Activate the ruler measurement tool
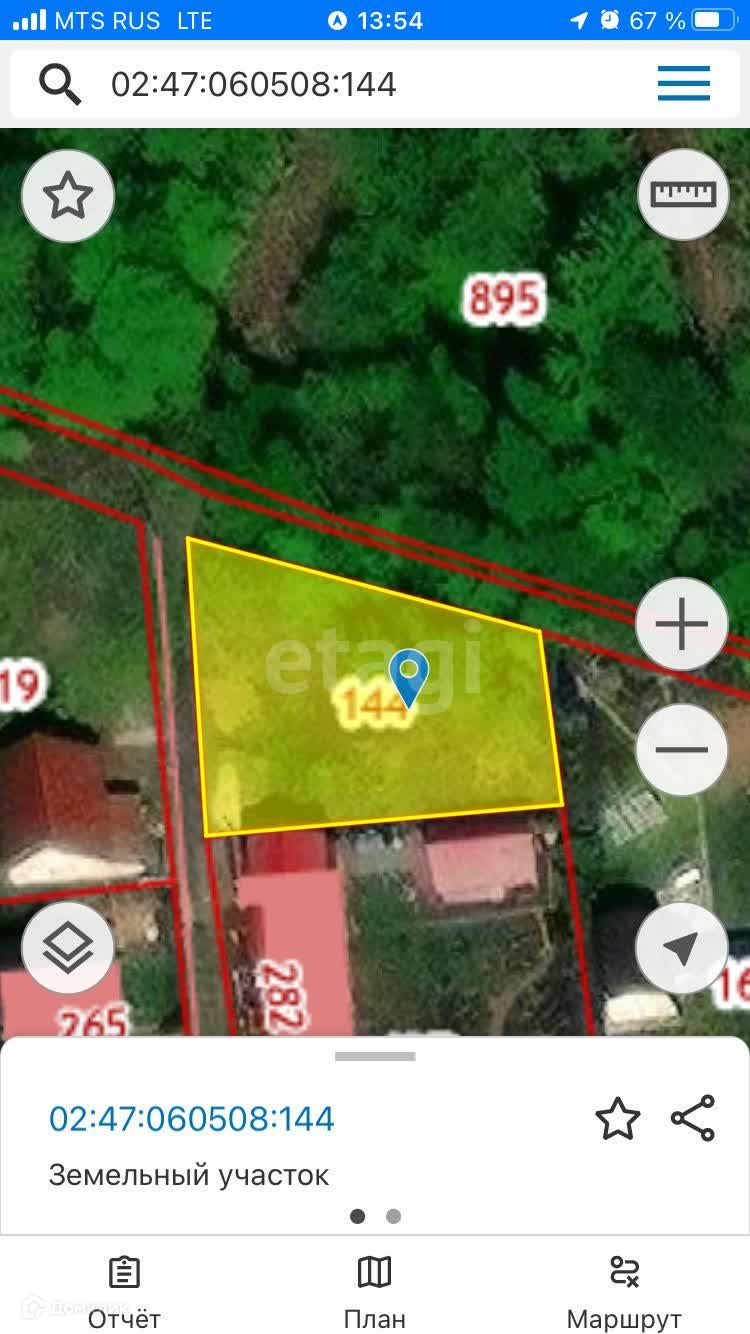The width and height of the screenshot is (750, 1334). click(684, 194)
